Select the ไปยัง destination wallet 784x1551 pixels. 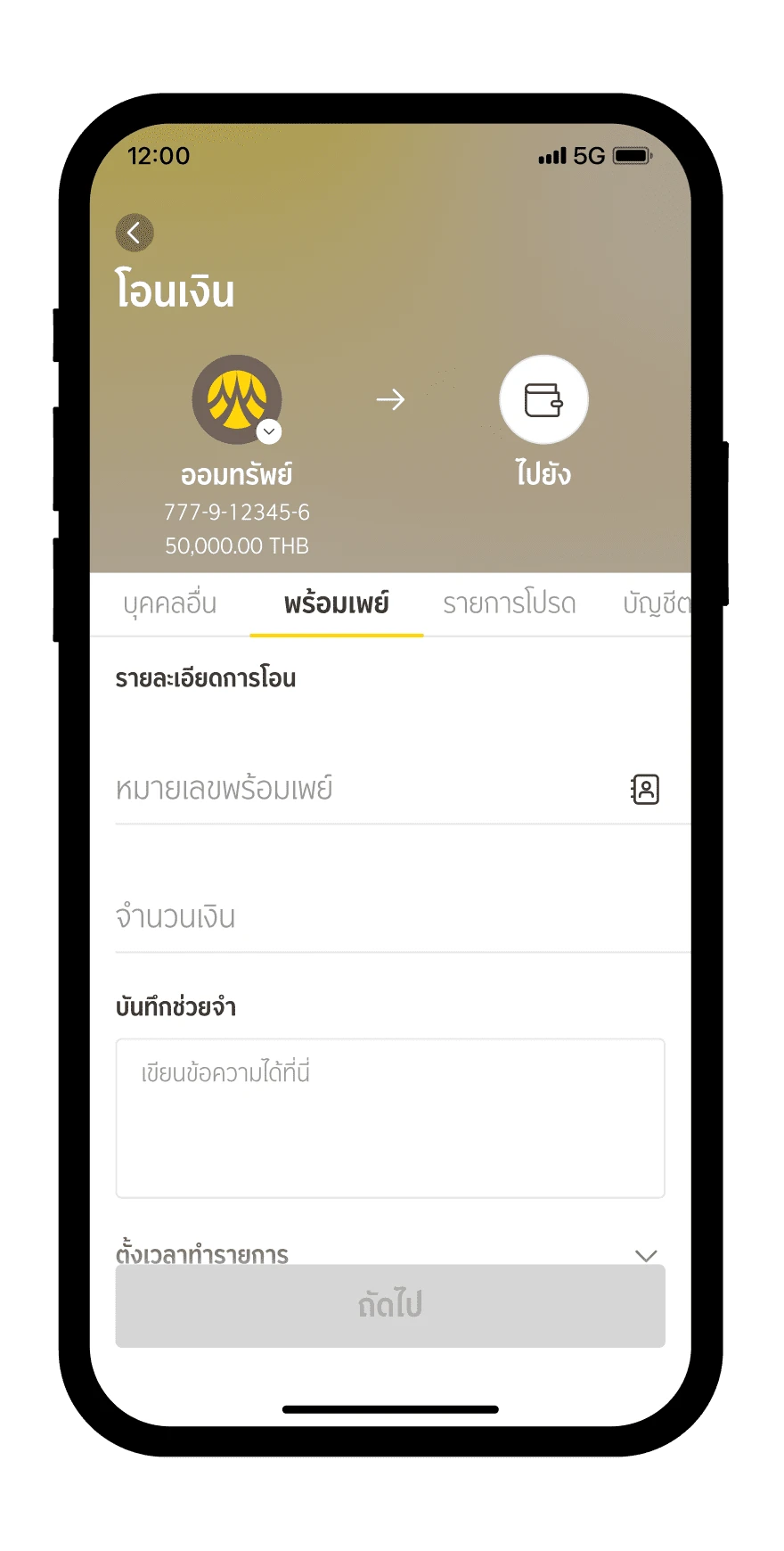(x=543, y=400)
